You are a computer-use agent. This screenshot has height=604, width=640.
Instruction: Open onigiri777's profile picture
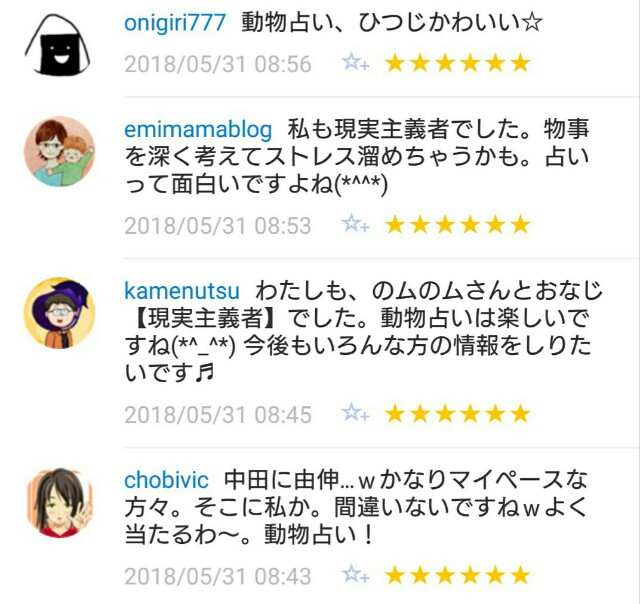(59, 42)
